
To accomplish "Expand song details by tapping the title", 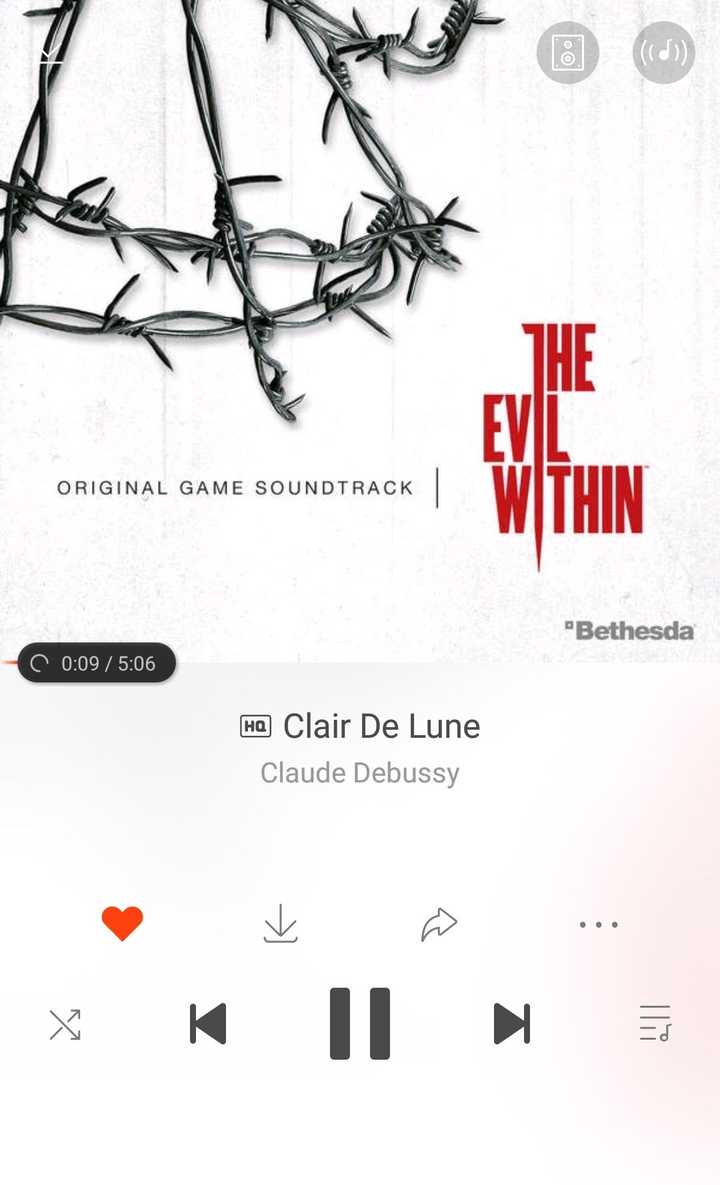I will coord(381,727).
